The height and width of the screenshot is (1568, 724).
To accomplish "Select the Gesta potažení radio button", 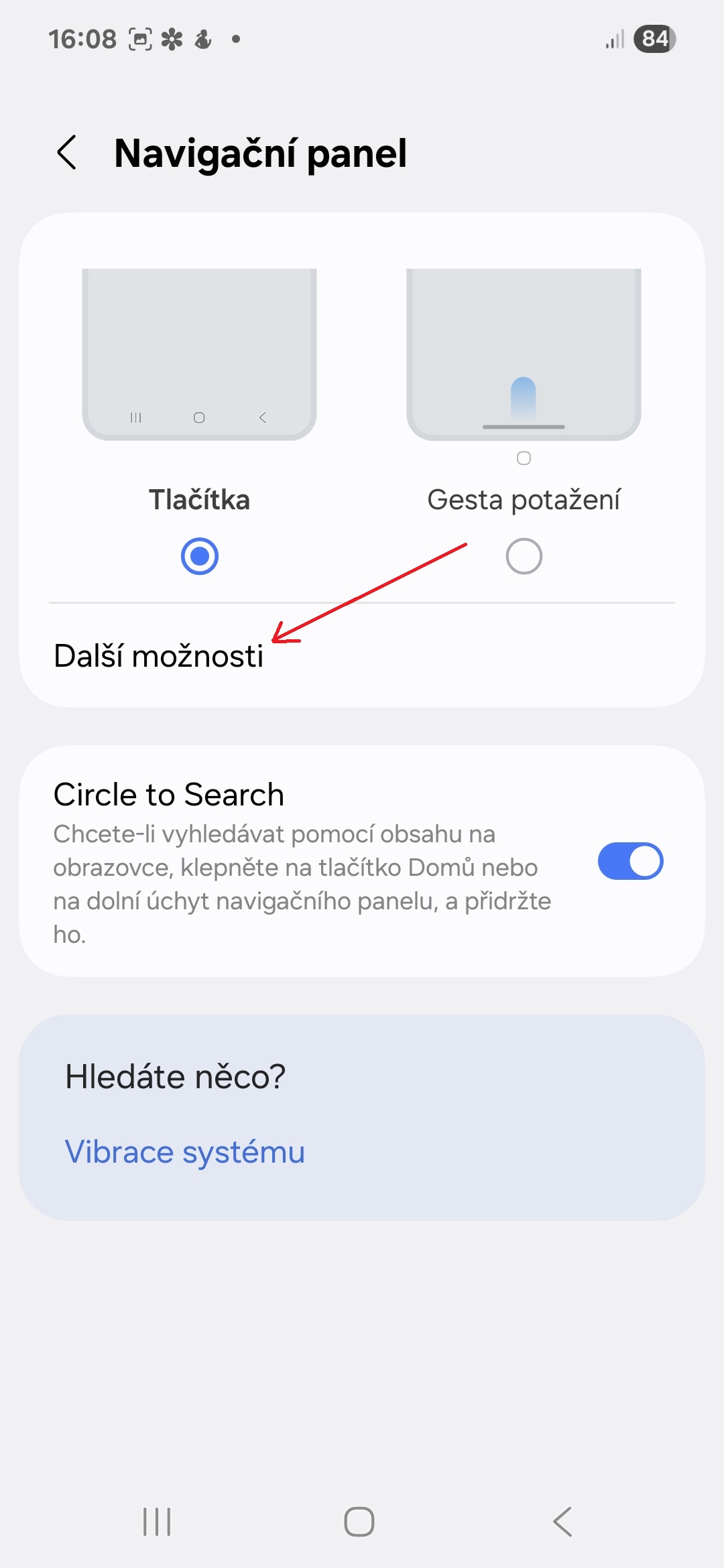I will [x=524, y=556].
